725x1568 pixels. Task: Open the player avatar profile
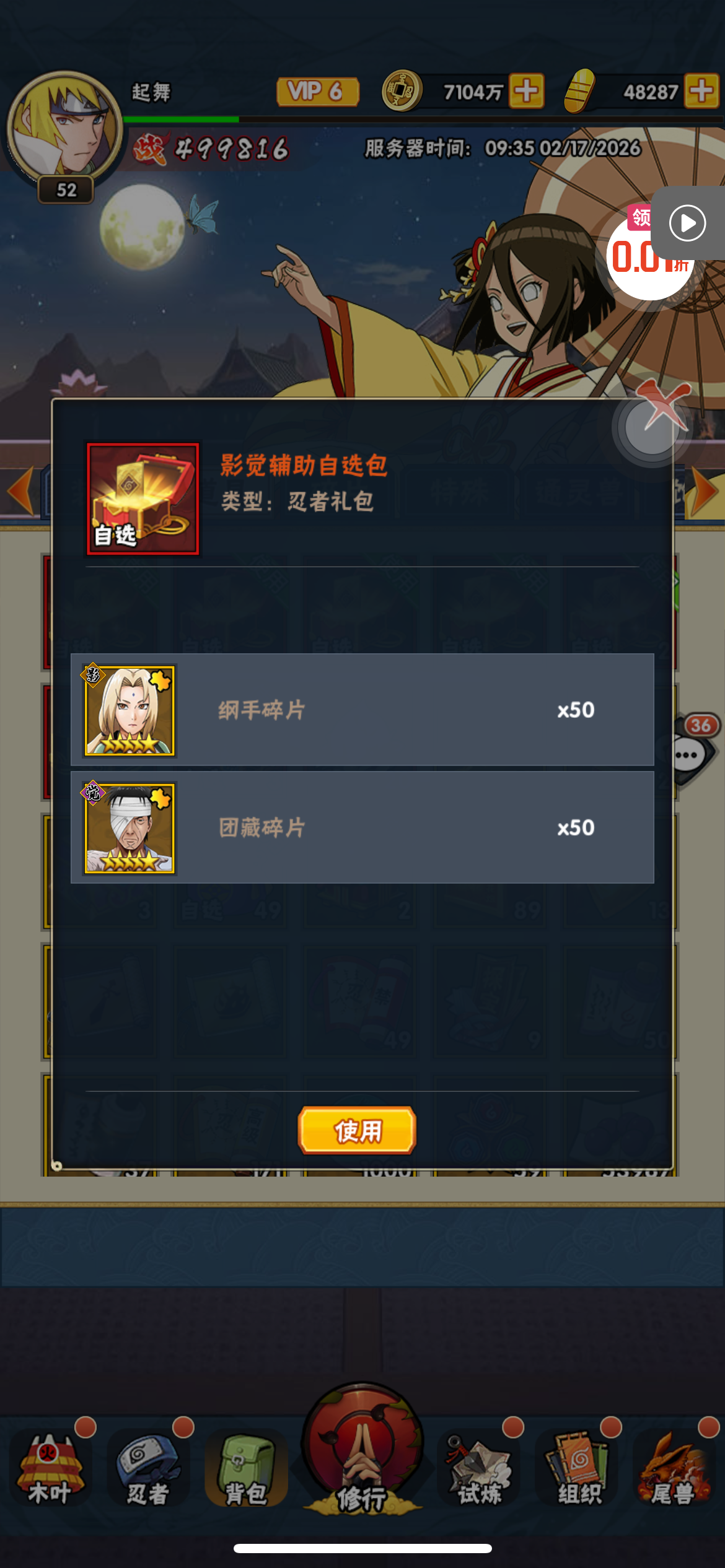[64, 127]
